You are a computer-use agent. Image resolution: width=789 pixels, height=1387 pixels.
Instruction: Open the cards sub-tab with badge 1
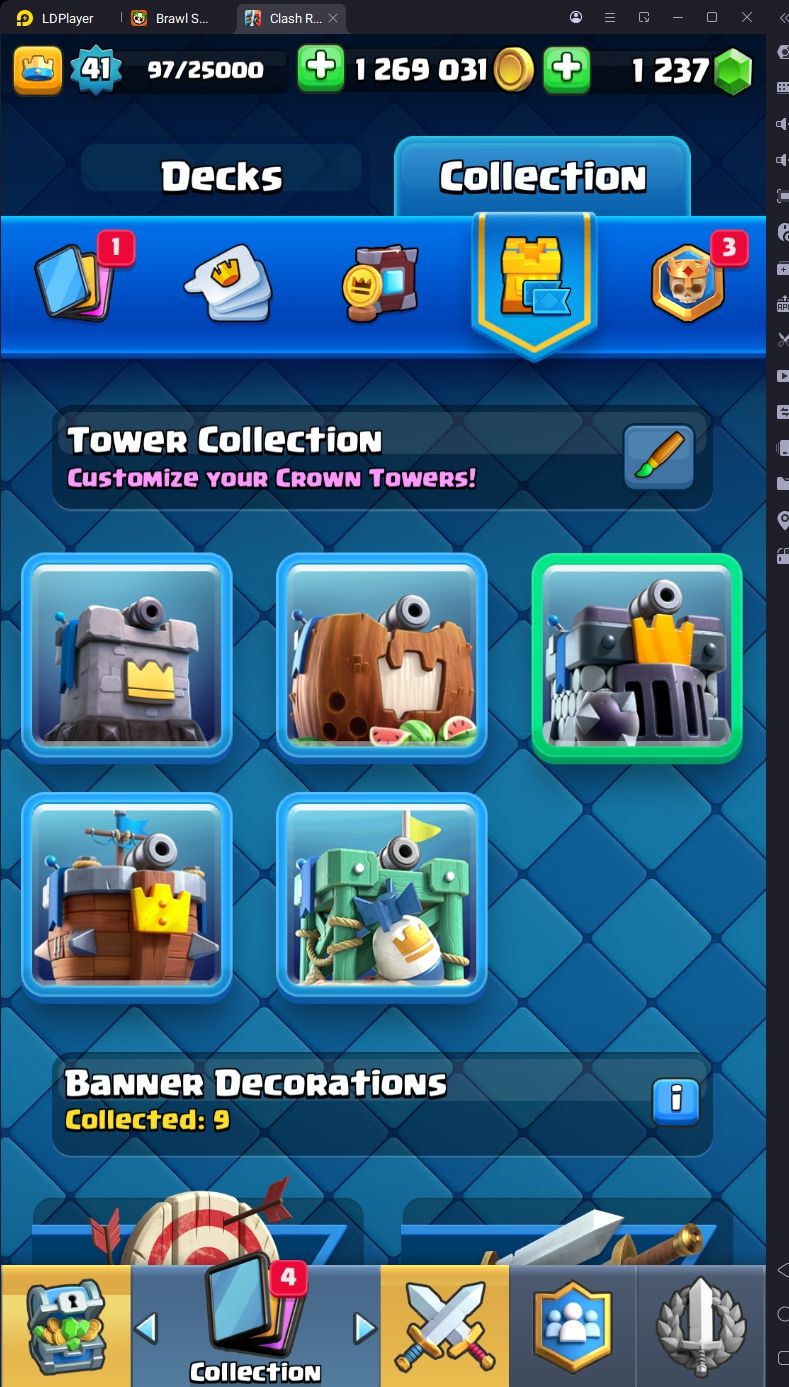[76, 282]
